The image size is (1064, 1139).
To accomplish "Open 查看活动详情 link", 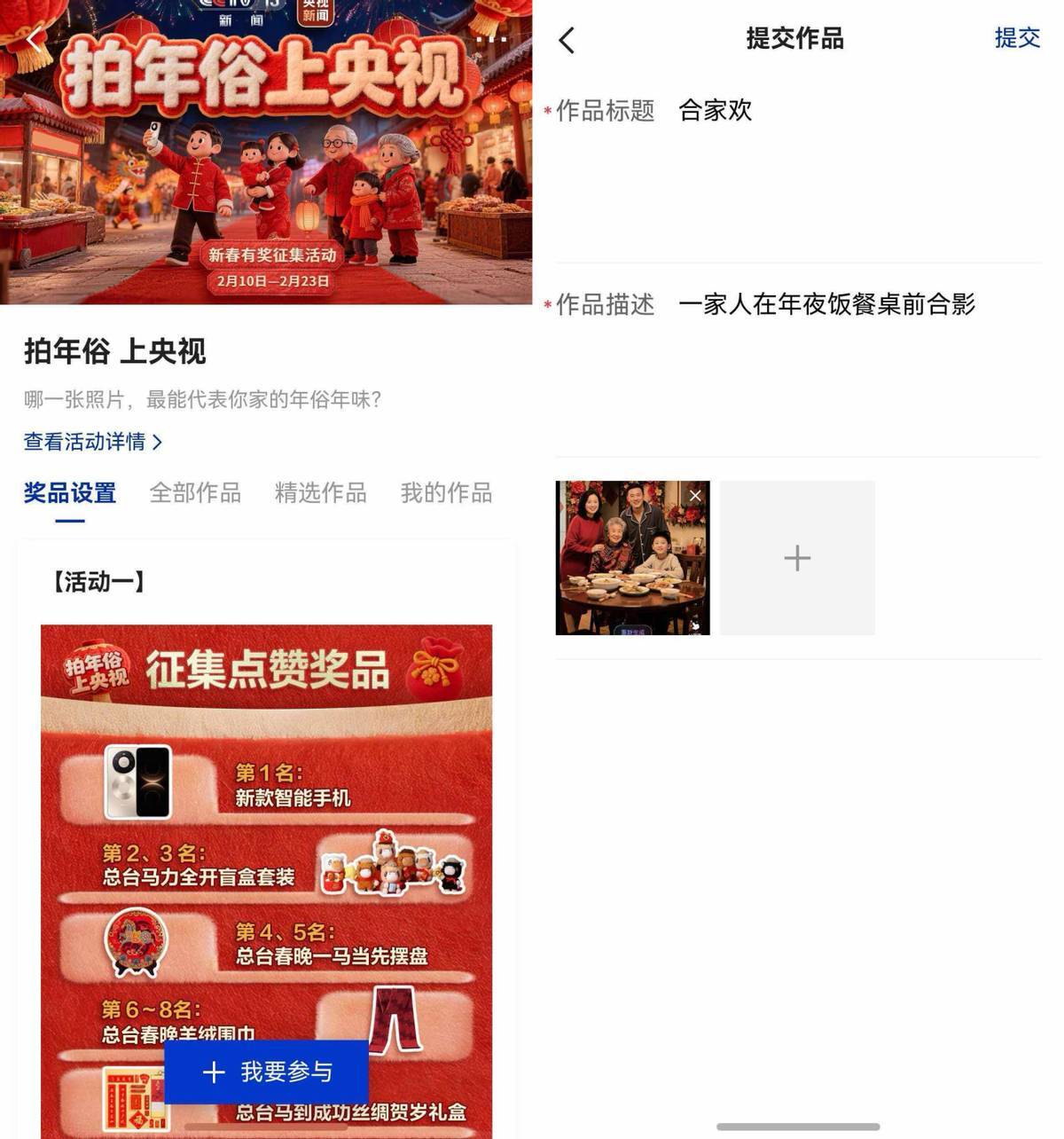I will click(x=93, y=442).
